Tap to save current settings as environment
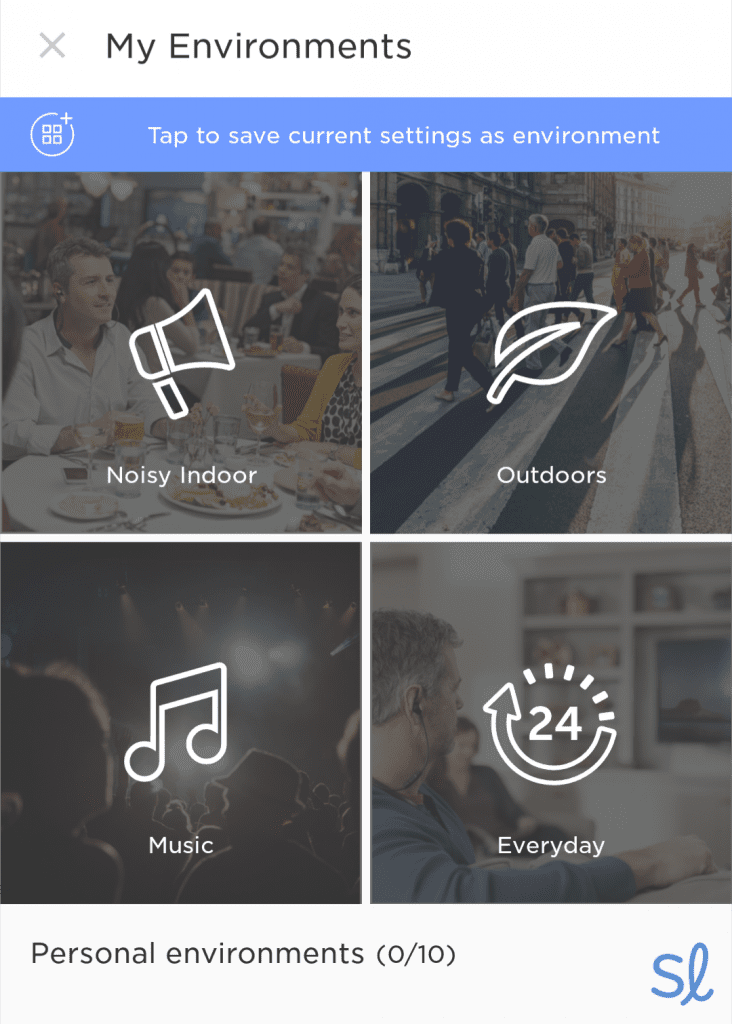The width and height of the screenshot is (732, 1024). click(366, 135)
